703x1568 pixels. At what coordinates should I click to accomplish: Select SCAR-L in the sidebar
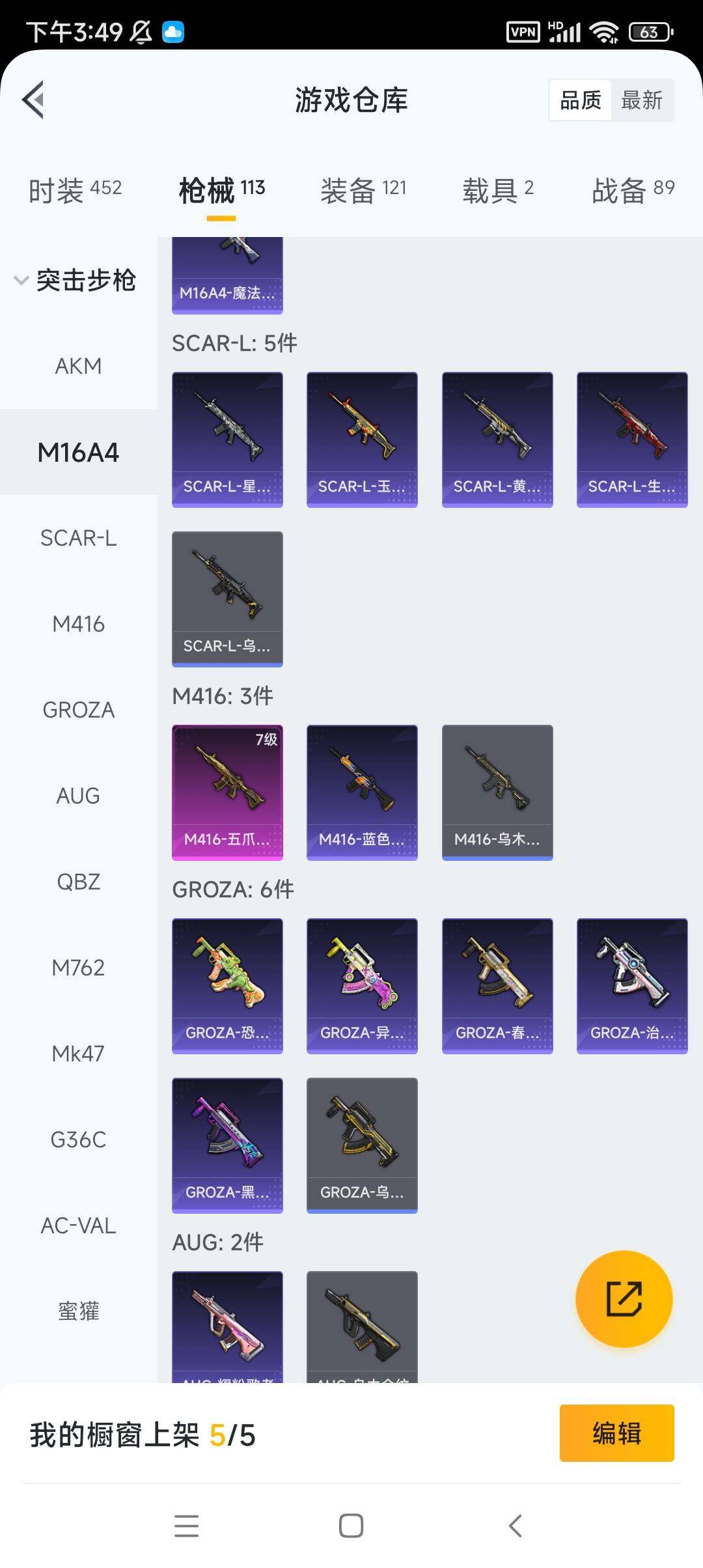pyautogui.click(x=78, y=539)
